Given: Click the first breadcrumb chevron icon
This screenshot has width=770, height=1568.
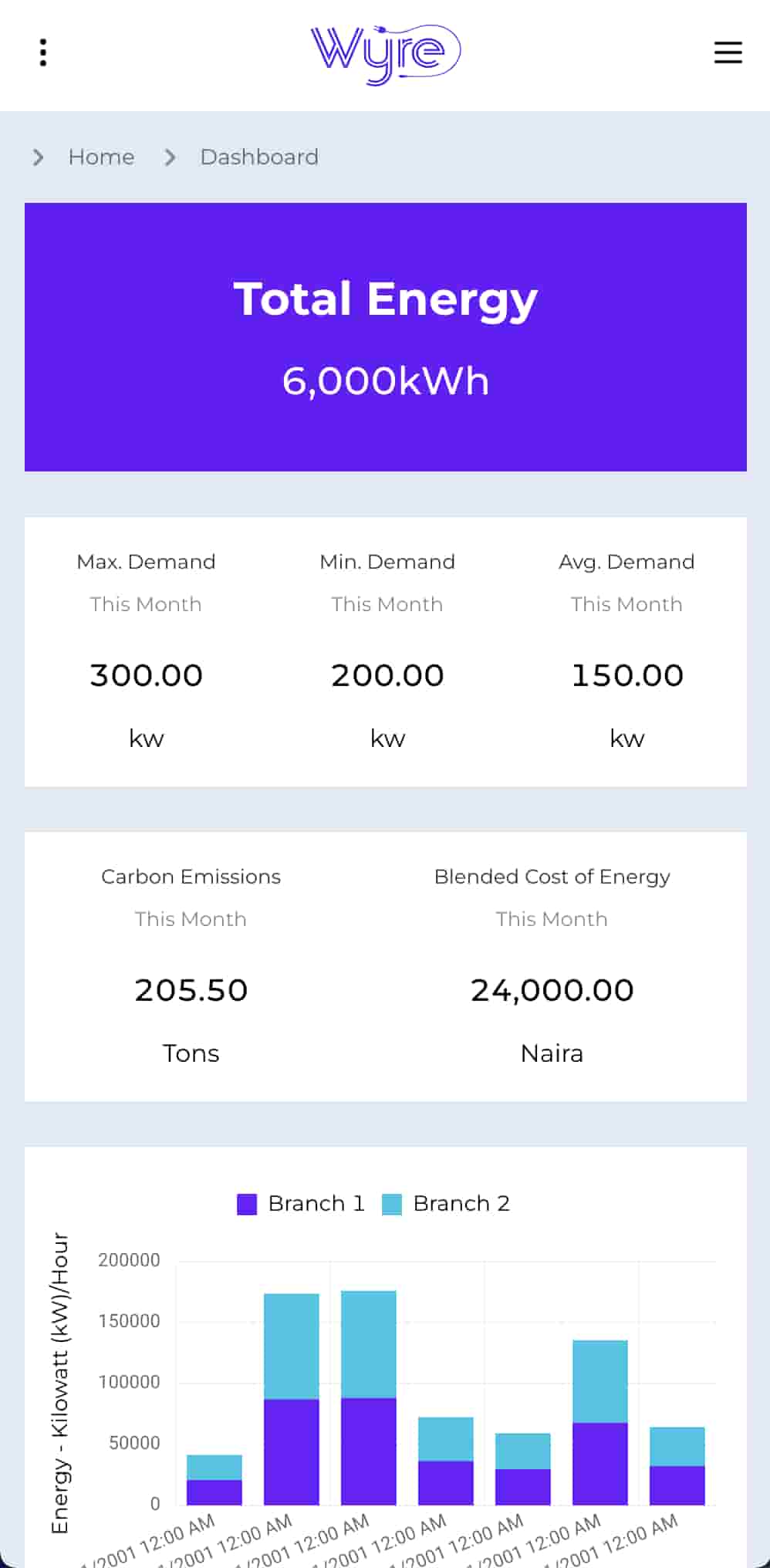Looking at the screenshot, I should click(x=38, y=157).
